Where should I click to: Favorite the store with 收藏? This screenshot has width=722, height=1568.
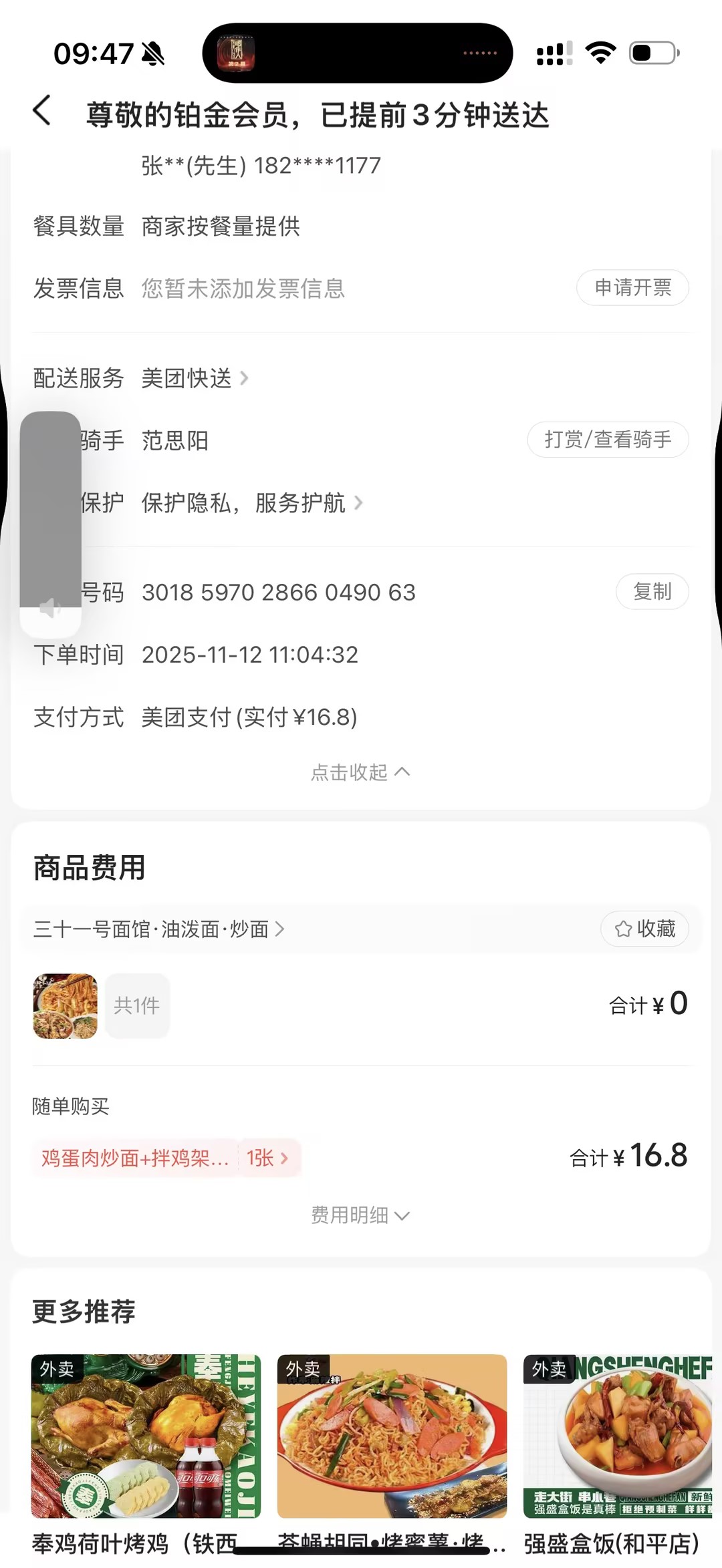pos(644,929)
